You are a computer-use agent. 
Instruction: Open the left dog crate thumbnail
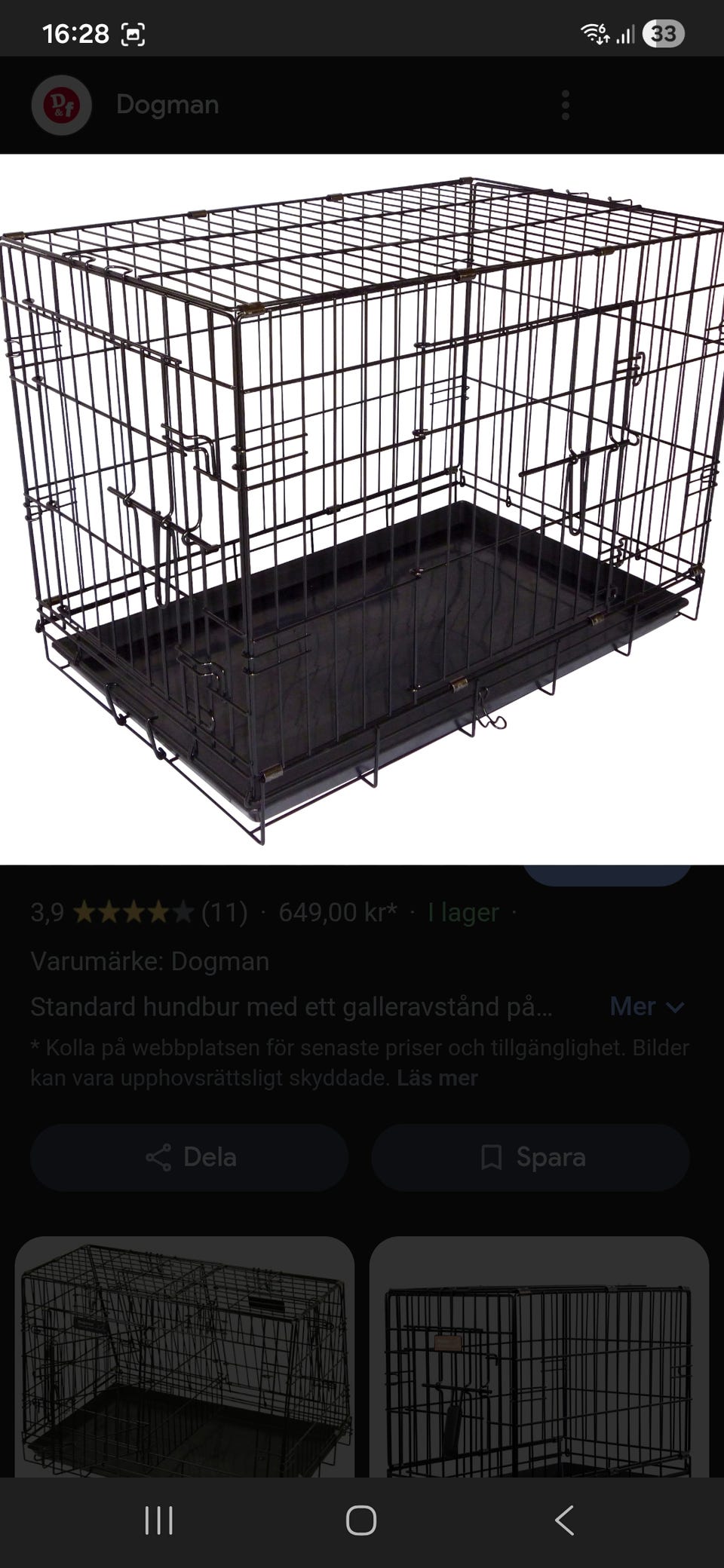pyautogui.click(x=187, y=1357)
